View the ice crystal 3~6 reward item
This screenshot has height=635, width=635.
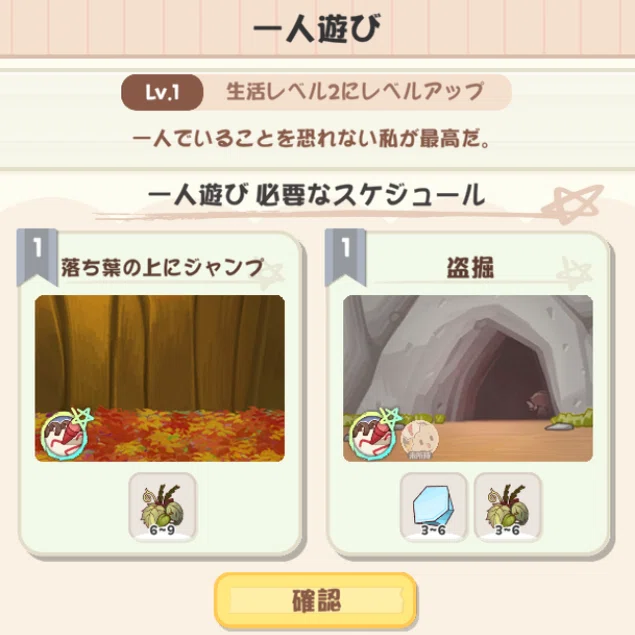click(433, 507)
